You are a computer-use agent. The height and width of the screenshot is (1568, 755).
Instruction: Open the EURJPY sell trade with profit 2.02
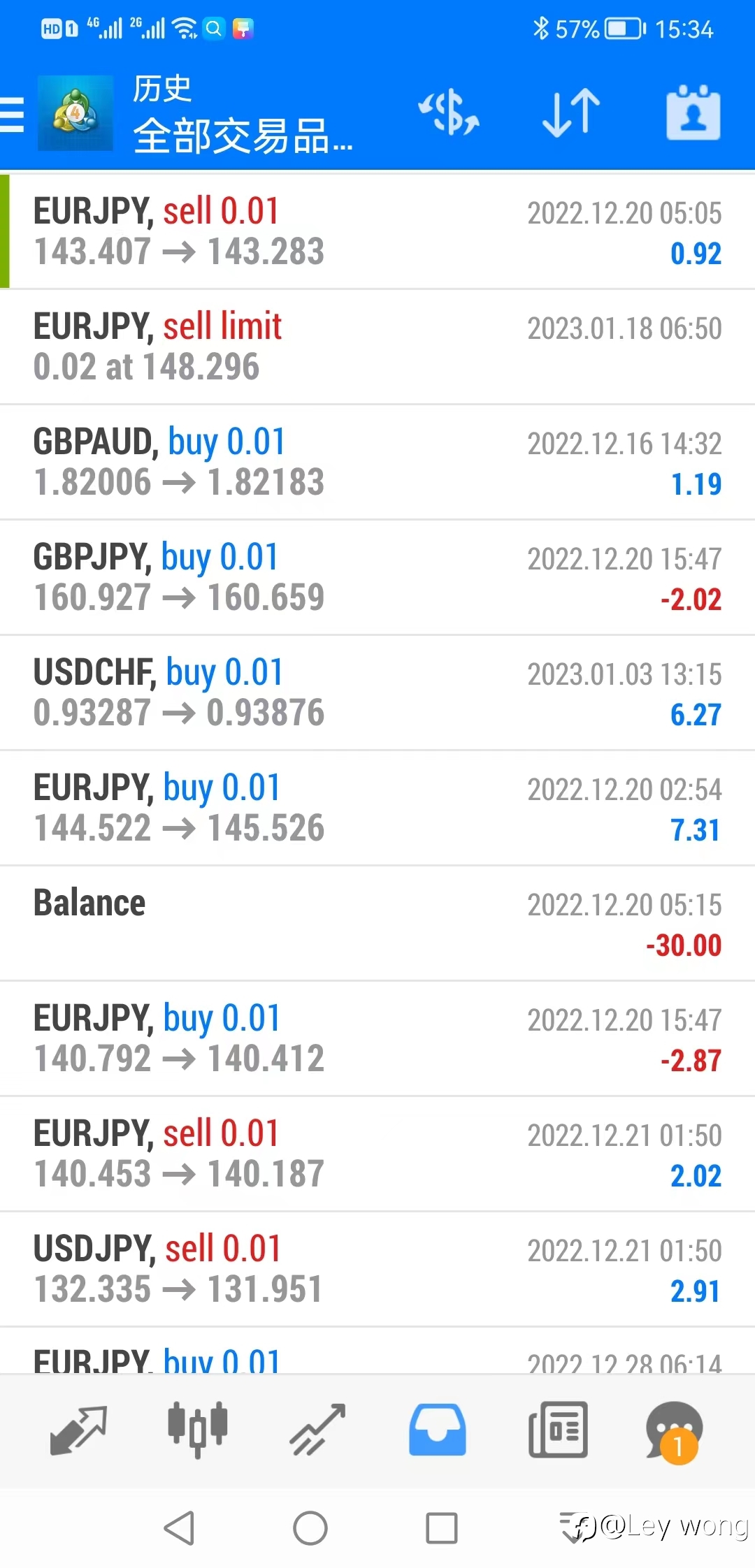(377, 1154)
